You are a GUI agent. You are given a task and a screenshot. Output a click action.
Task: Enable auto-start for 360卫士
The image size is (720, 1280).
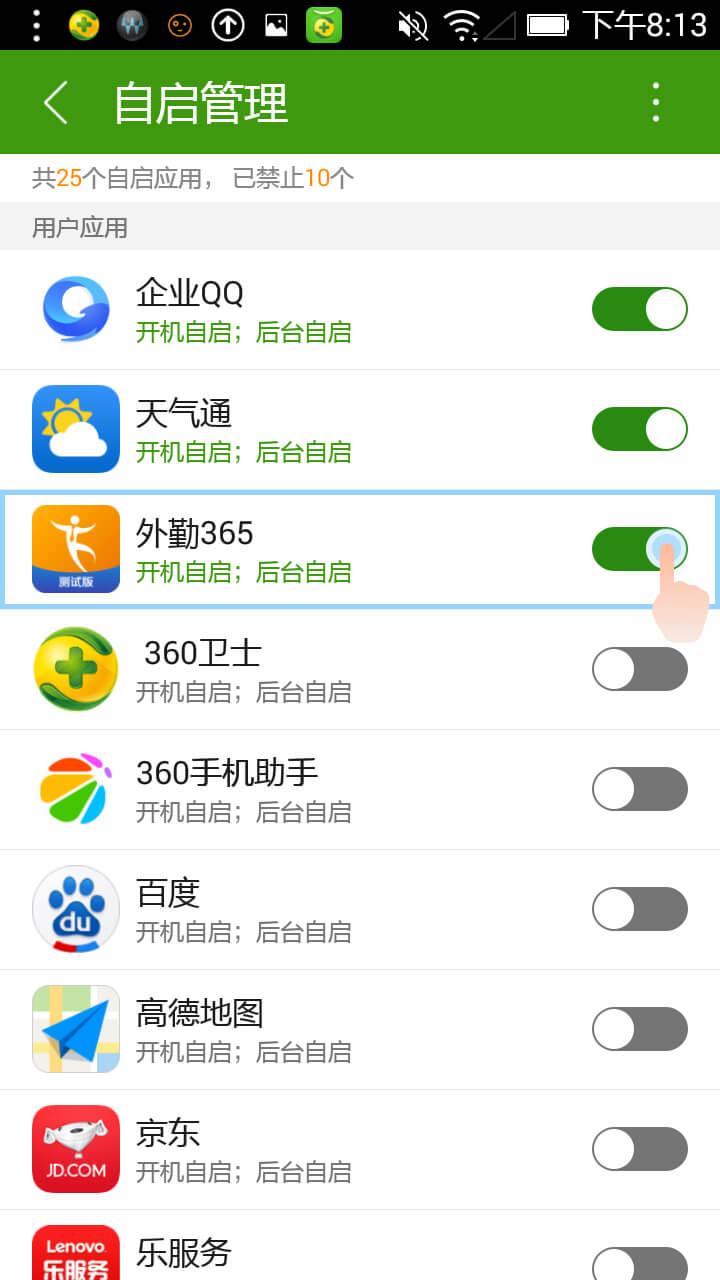(x=640, y=670)
